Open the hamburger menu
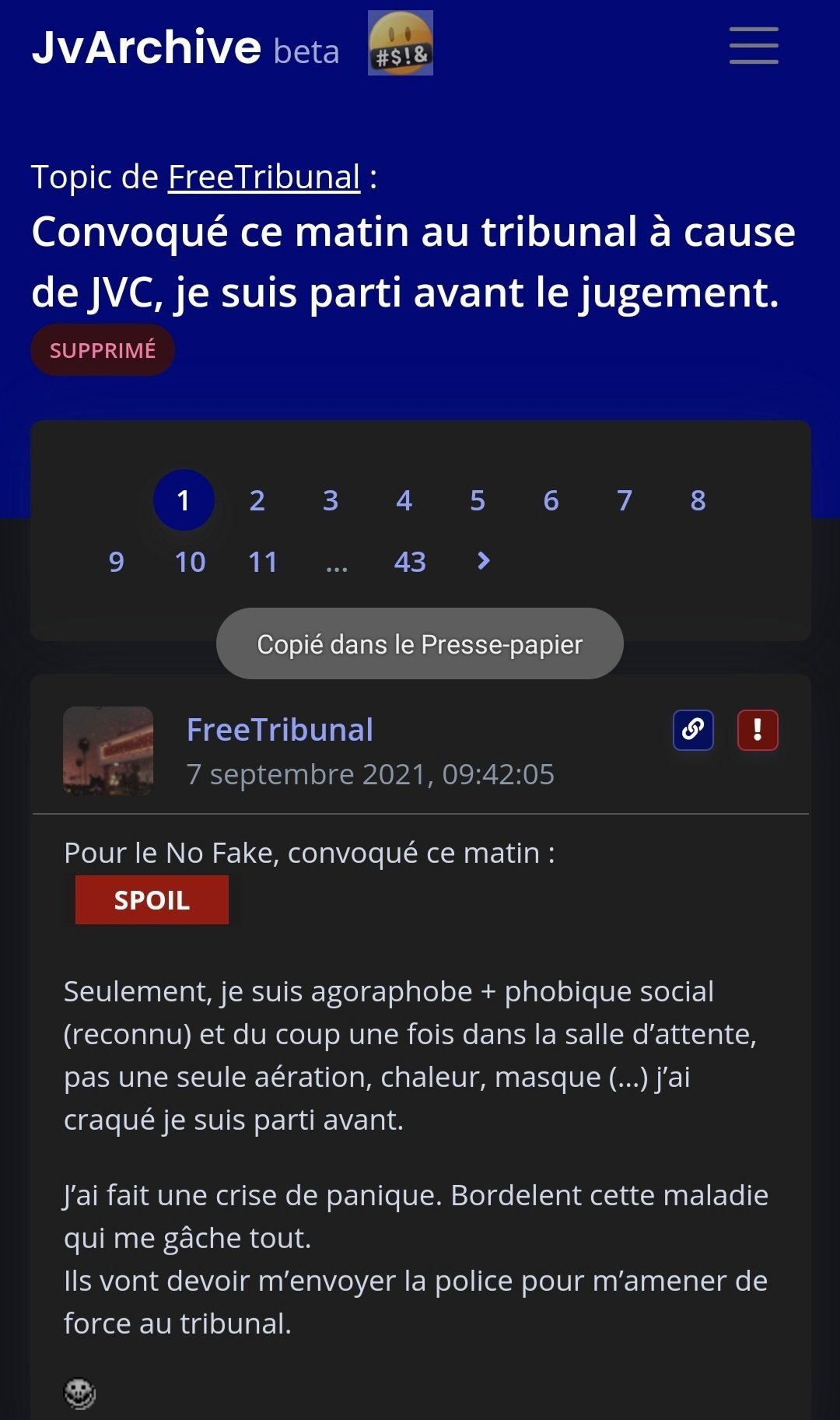 pos(754,45)
